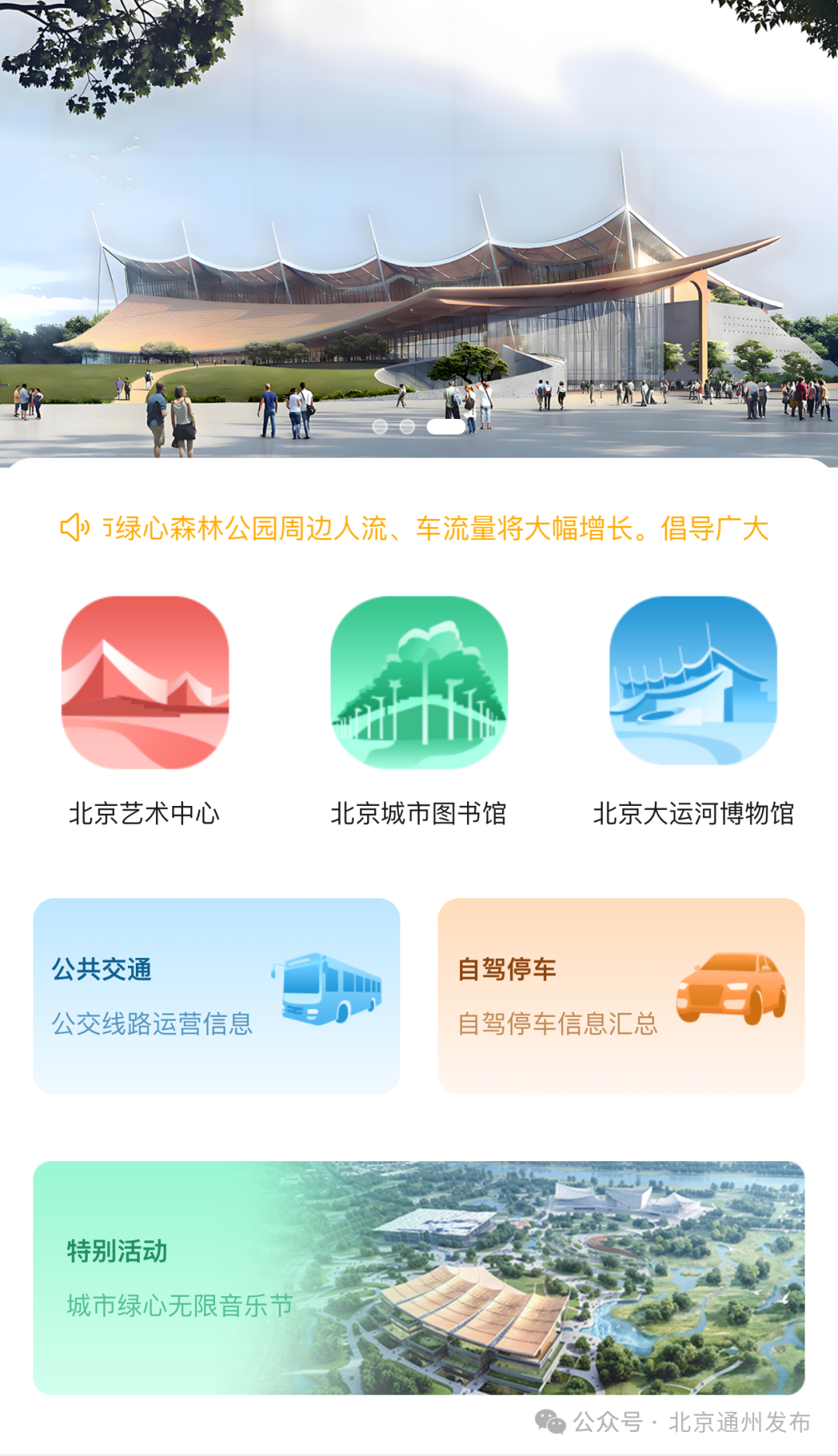The width and height of the screenshot is (838, 1456).
Task: Tap the top banner image
Action: [419, 233]
